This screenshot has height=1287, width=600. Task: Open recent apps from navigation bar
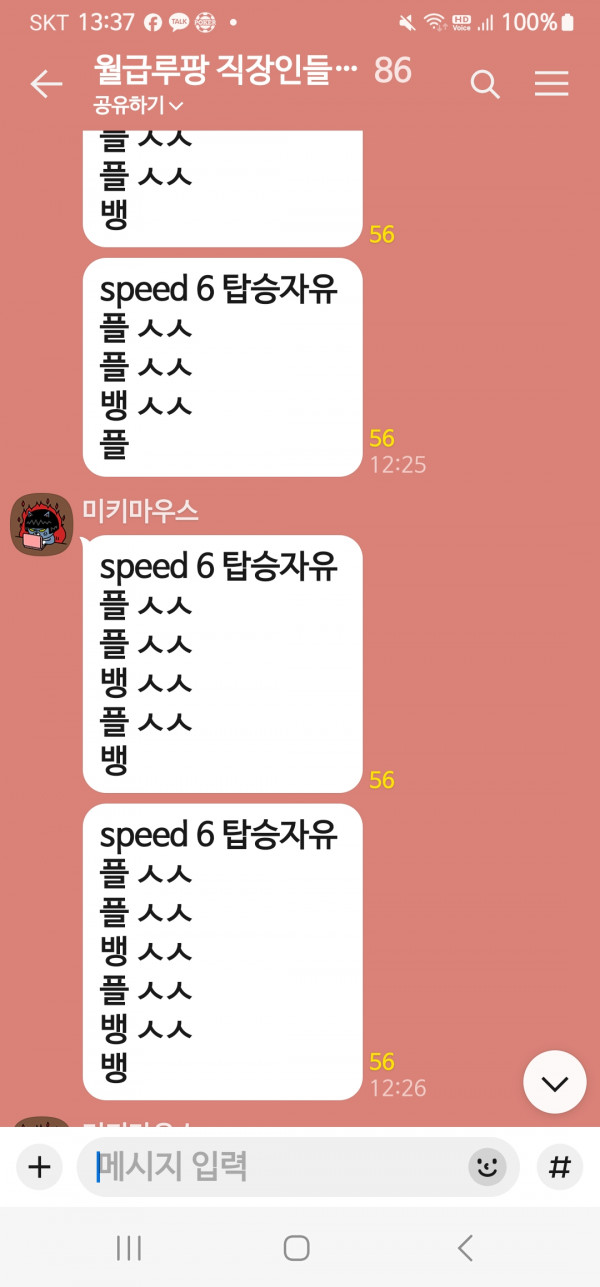tap(129, 1247)
